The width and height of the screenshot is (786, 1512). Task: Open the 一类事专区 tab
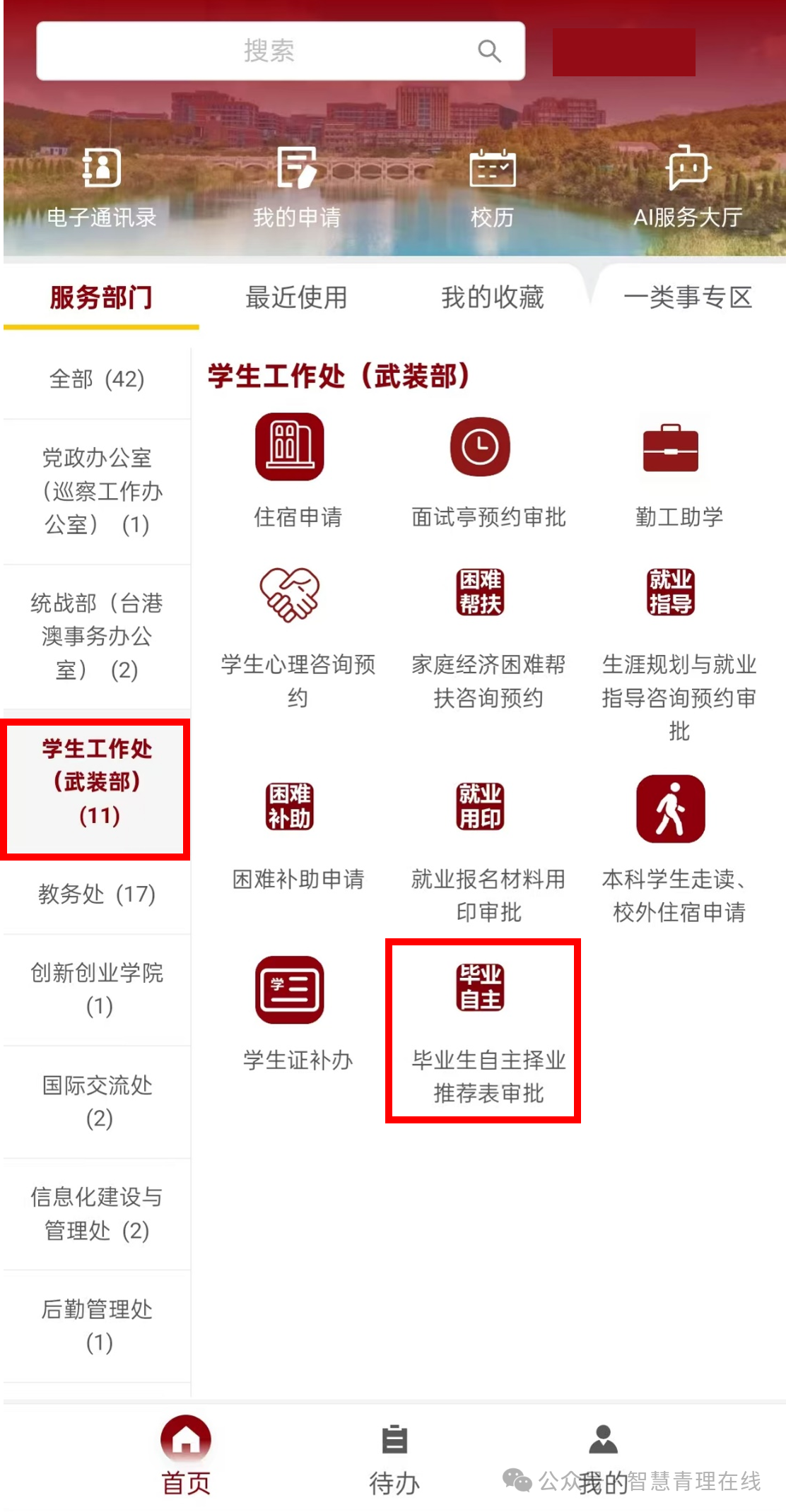(x=688, y=297)
